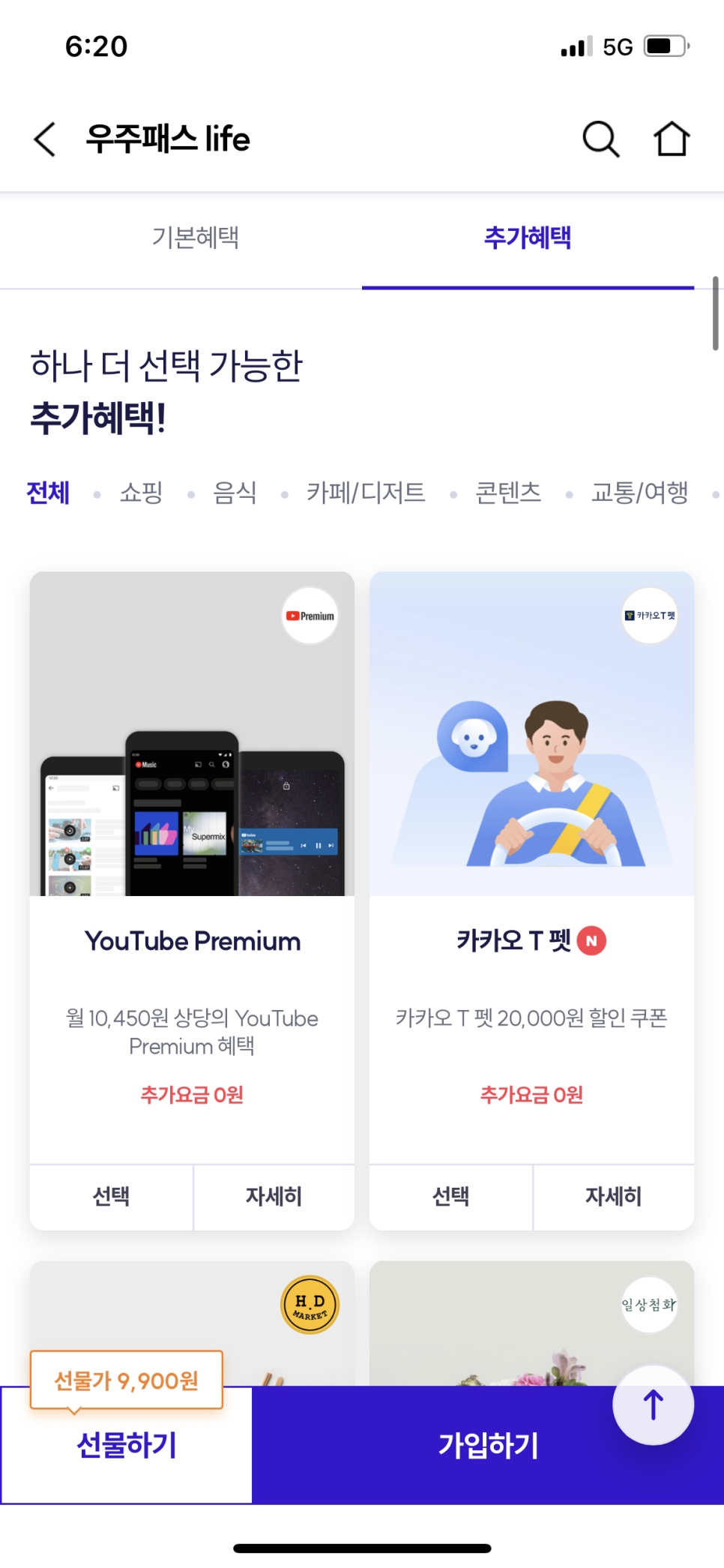This screenshot has width=724, height=1568.
Task: Filter by 콘텐츠 category
Action: point(508,493)
